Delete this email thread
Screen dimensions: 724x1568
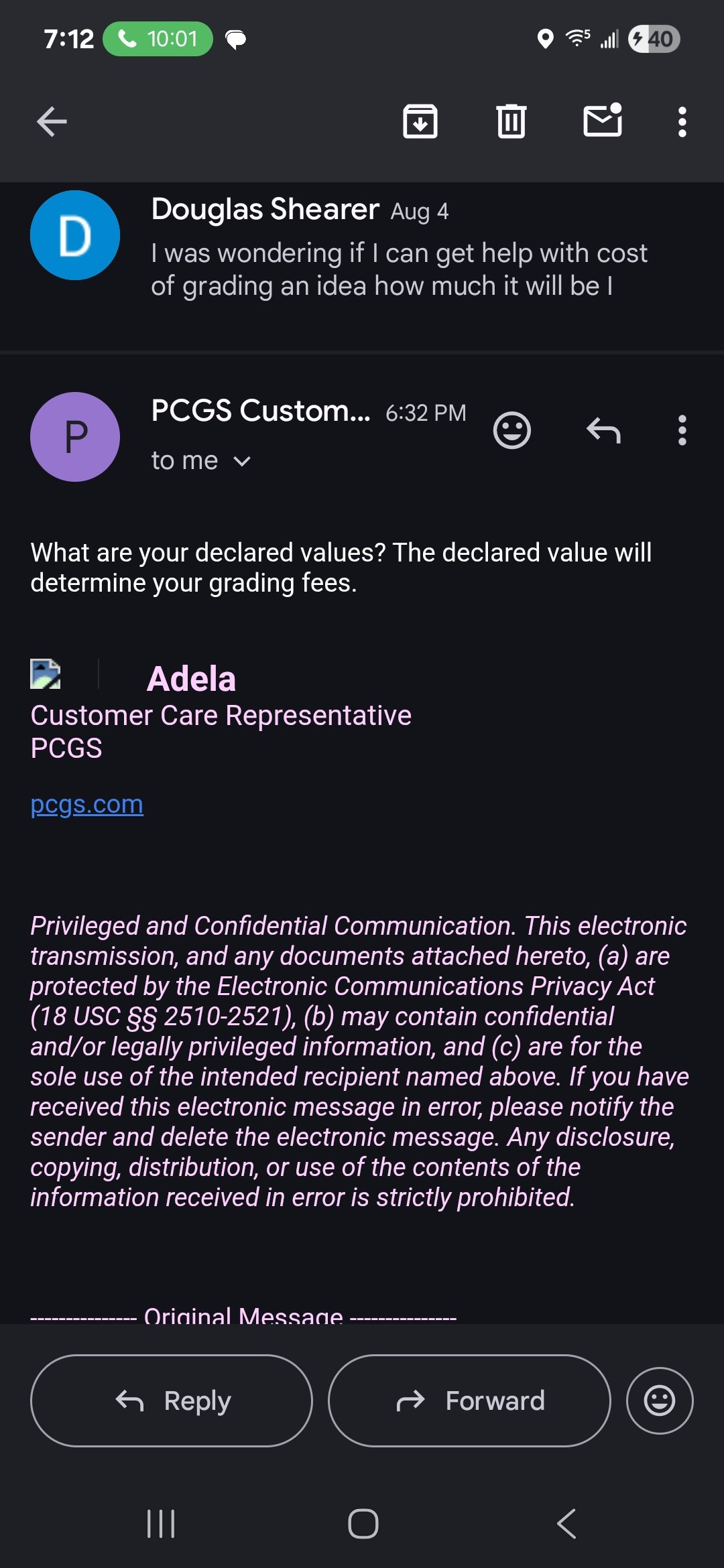511,122
